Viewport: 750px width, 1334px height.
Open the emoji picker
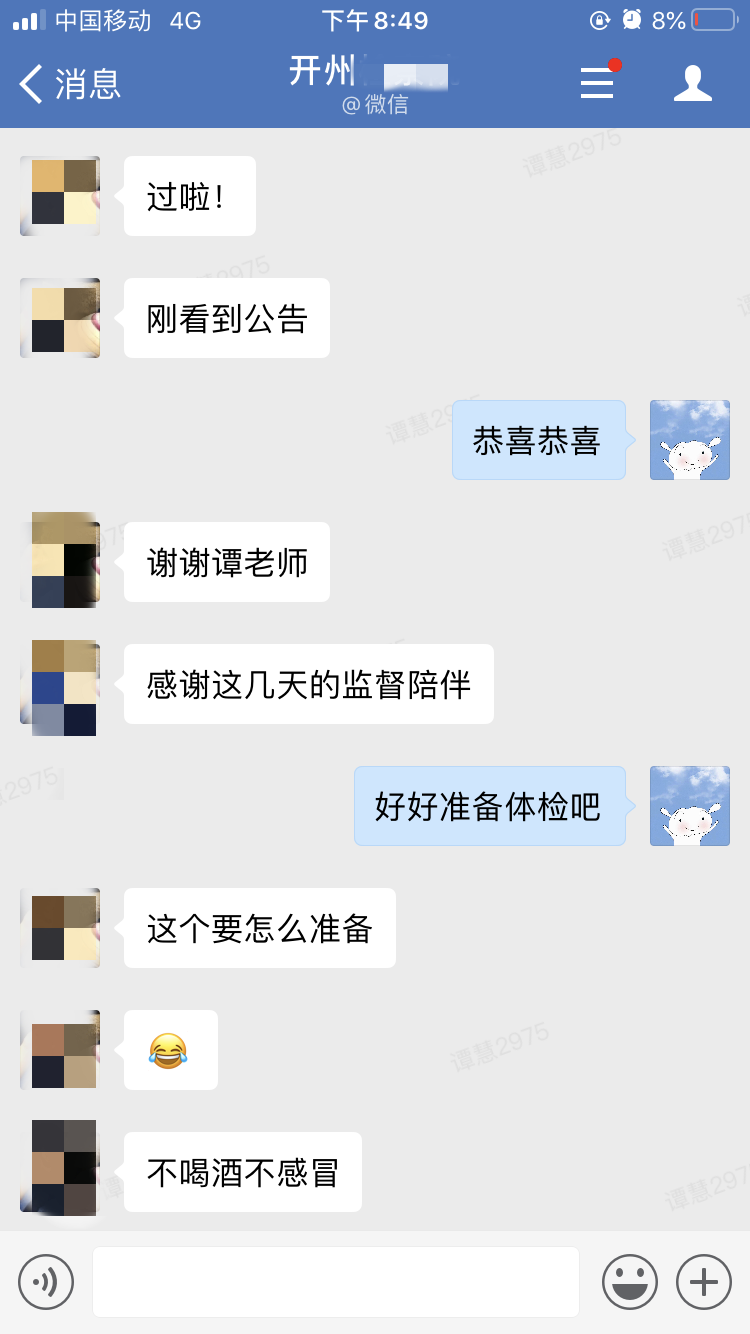click(629, 1282)
